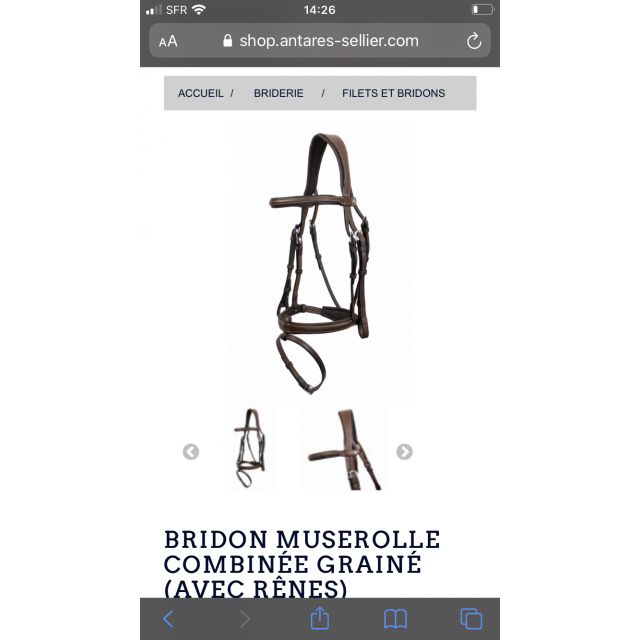
Task: Select the headpiece close-up thumbnail
Action: [x=345, y=449]
